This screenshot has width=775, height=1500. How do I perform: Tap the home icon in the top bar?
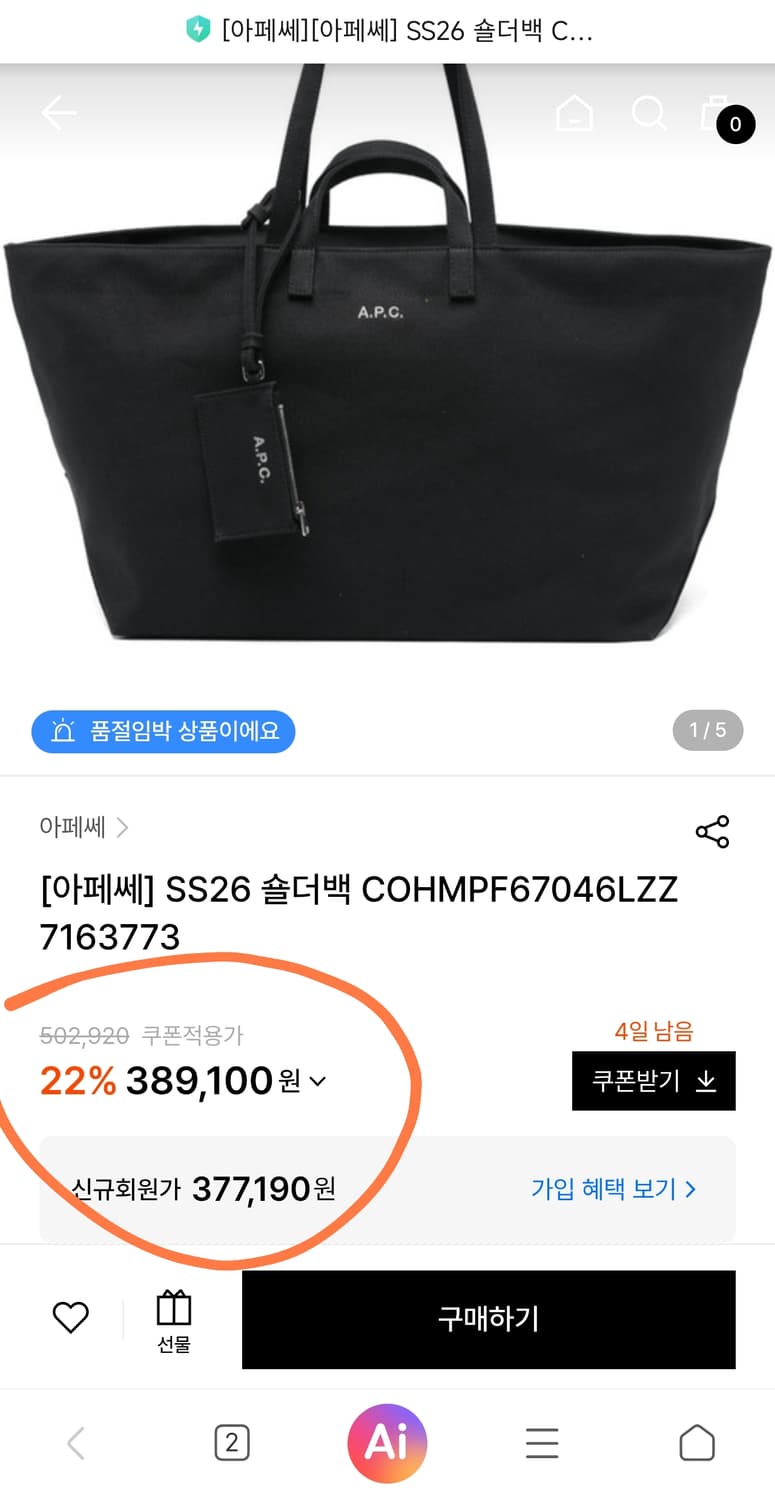click(575, 113)
